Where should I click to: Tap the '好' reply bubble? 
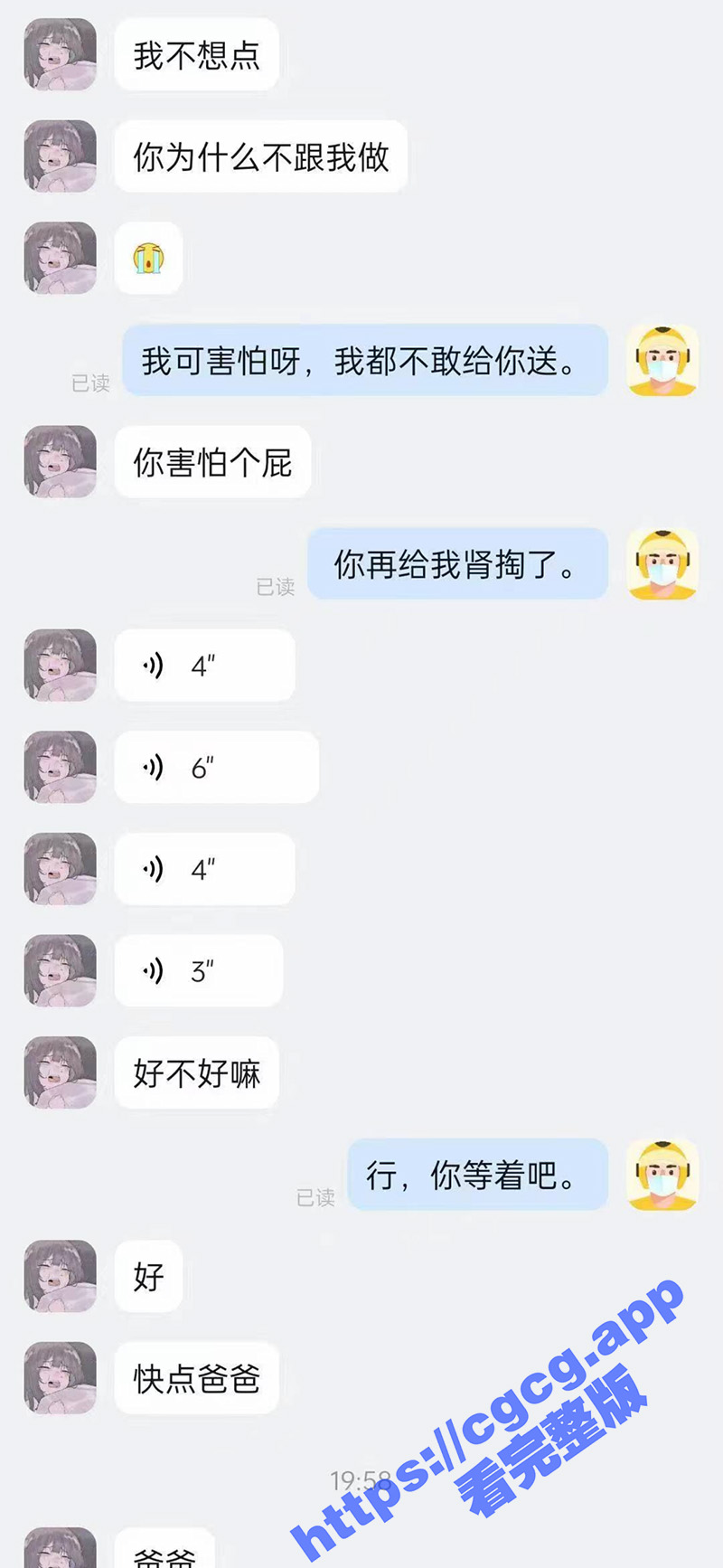(x=147, y=1276)
